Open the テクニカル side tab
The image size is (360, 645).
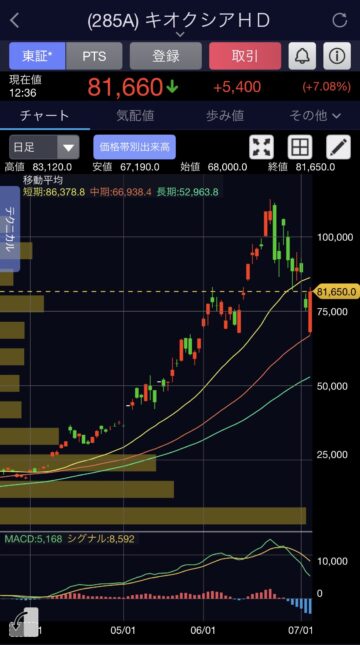click(x=9, y=229)
